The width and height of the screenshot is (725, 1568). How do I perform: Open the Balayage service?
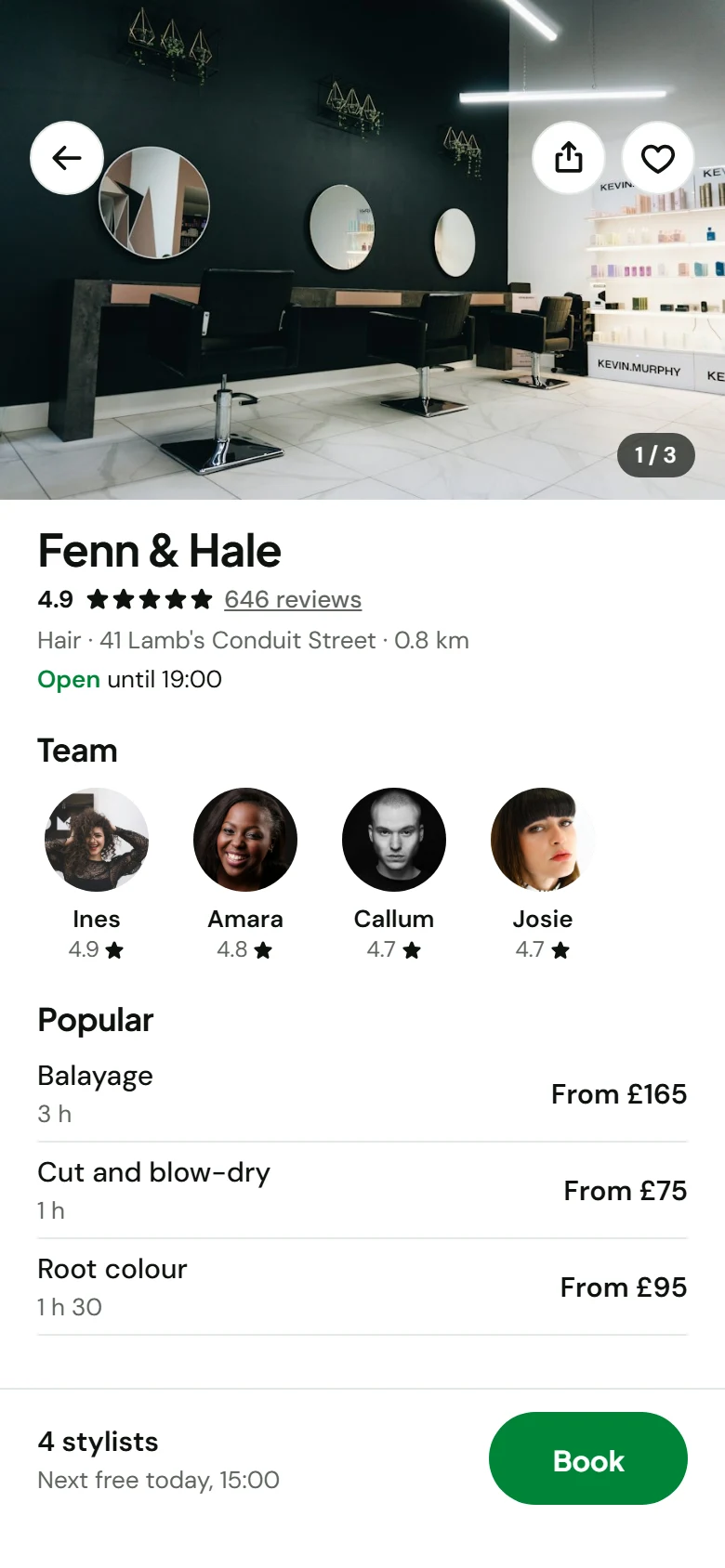pyautogui.click(x=362, y=1094)
